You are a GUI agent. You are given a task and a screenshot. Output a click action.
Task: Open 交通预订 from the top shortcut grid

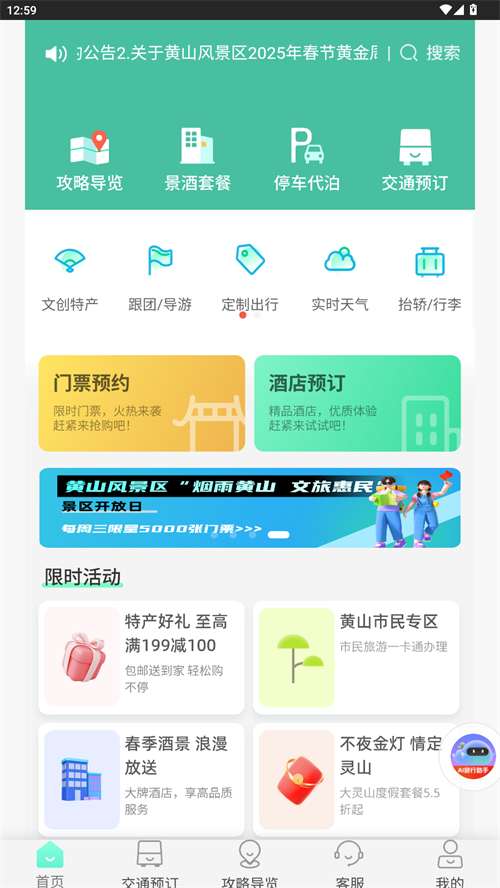pos(414,161)
